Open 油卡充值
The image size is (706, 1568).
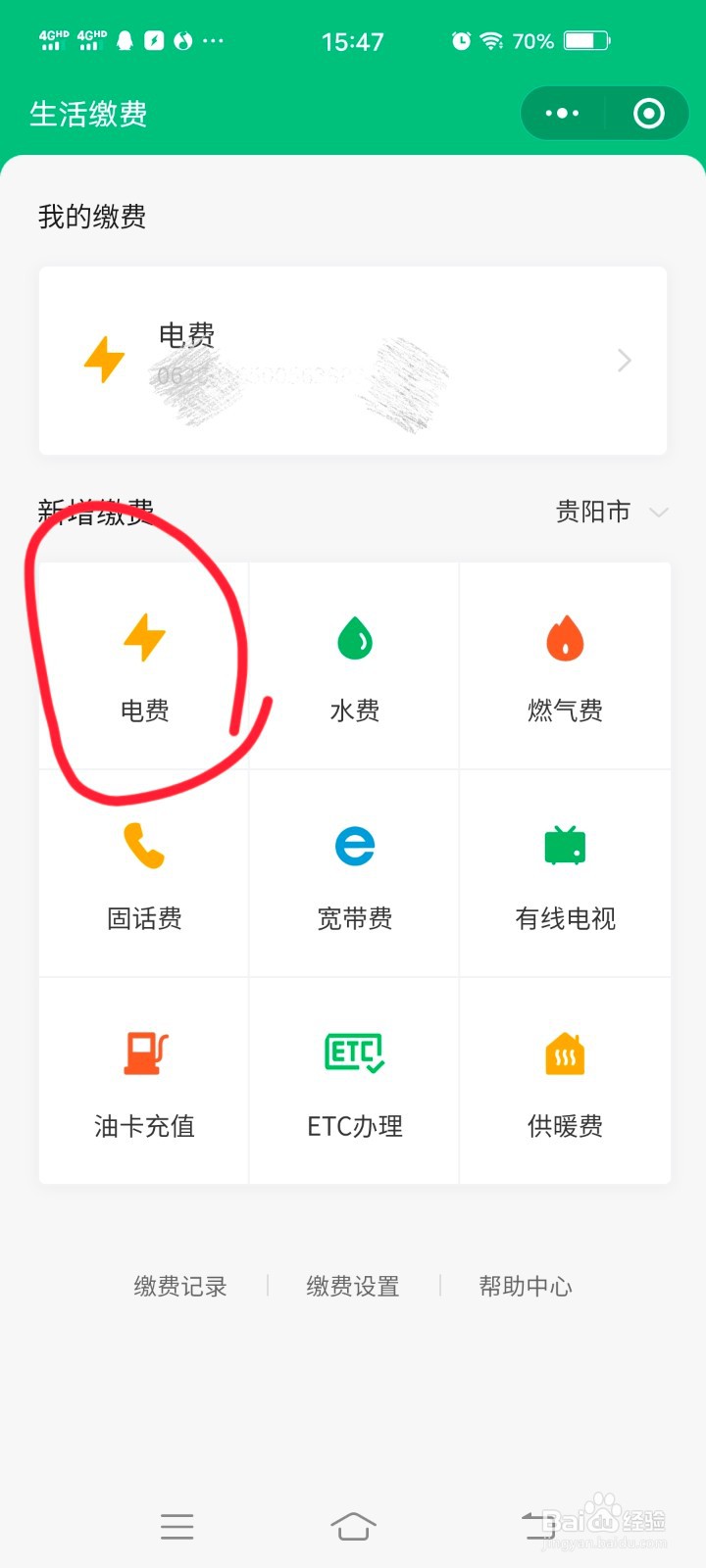pyautogui.click(x=144, y=1081)
